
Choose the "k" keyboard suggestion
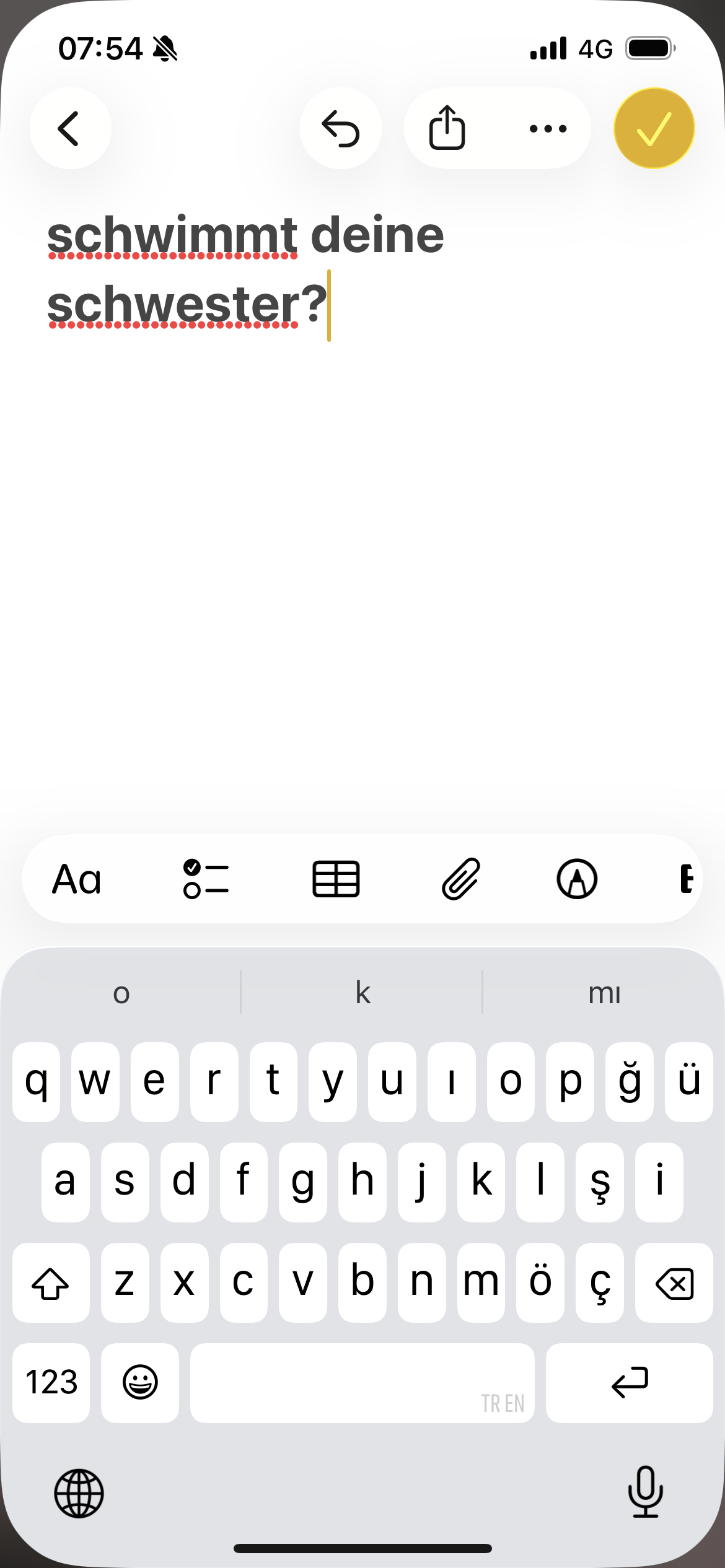tap(362, 993)
